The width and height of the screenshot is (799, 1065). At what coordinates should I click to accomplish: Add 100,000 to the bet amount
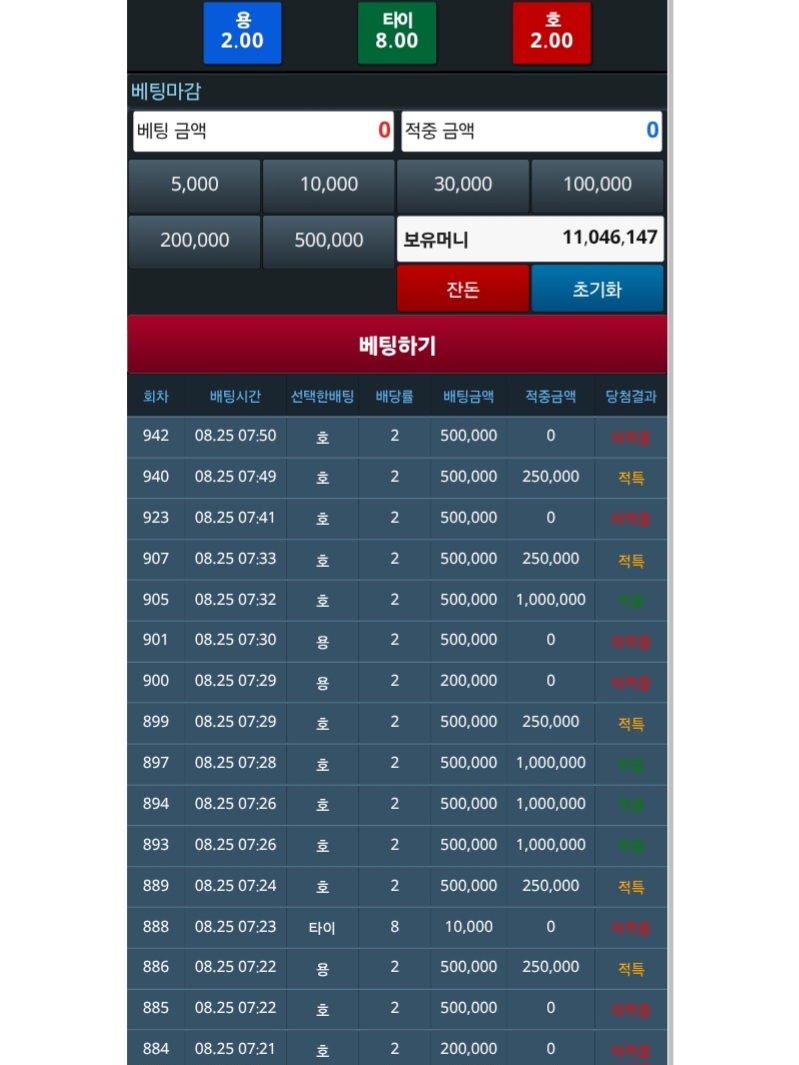(x=597, y=185)
